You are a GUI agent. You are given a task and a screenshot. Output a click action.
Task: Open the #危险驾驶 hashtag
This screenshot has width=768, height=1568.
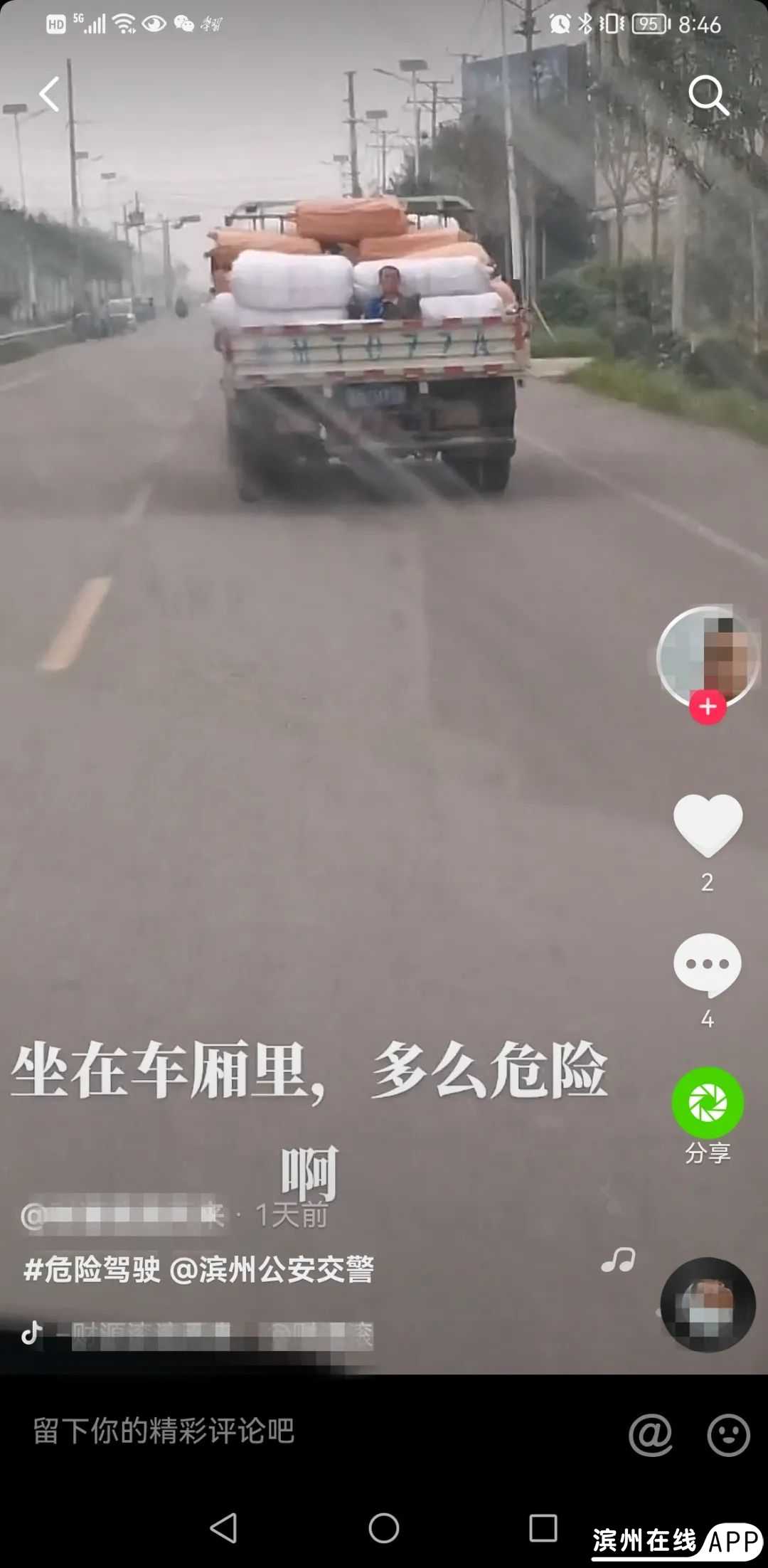[x=92, y=1269]
